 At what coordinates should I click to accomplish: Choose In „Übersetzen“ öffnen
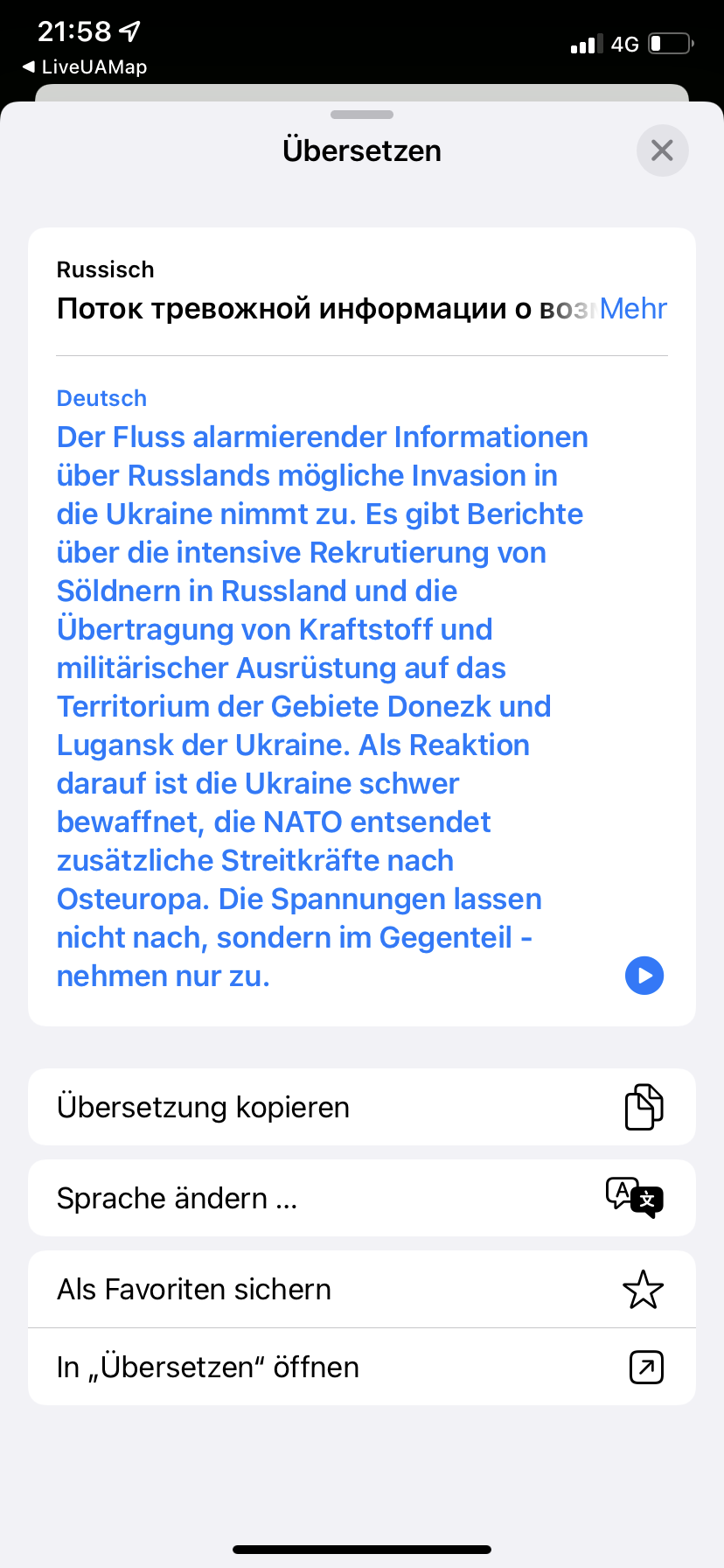[x=362, y=1367]
